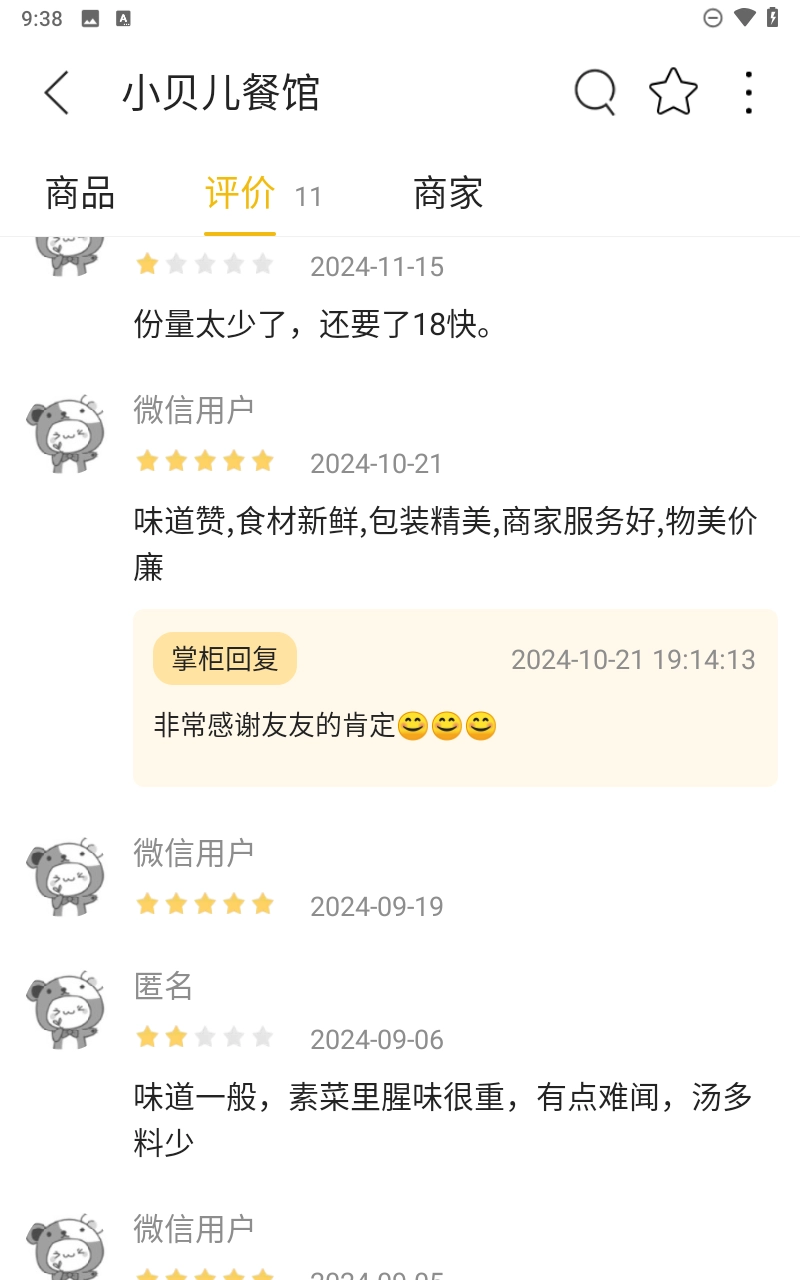The width and height of the screenshot is (800, 1280).
Task: Select the 评价 tab showing 11 reviews
Action: tap(239, 194)
